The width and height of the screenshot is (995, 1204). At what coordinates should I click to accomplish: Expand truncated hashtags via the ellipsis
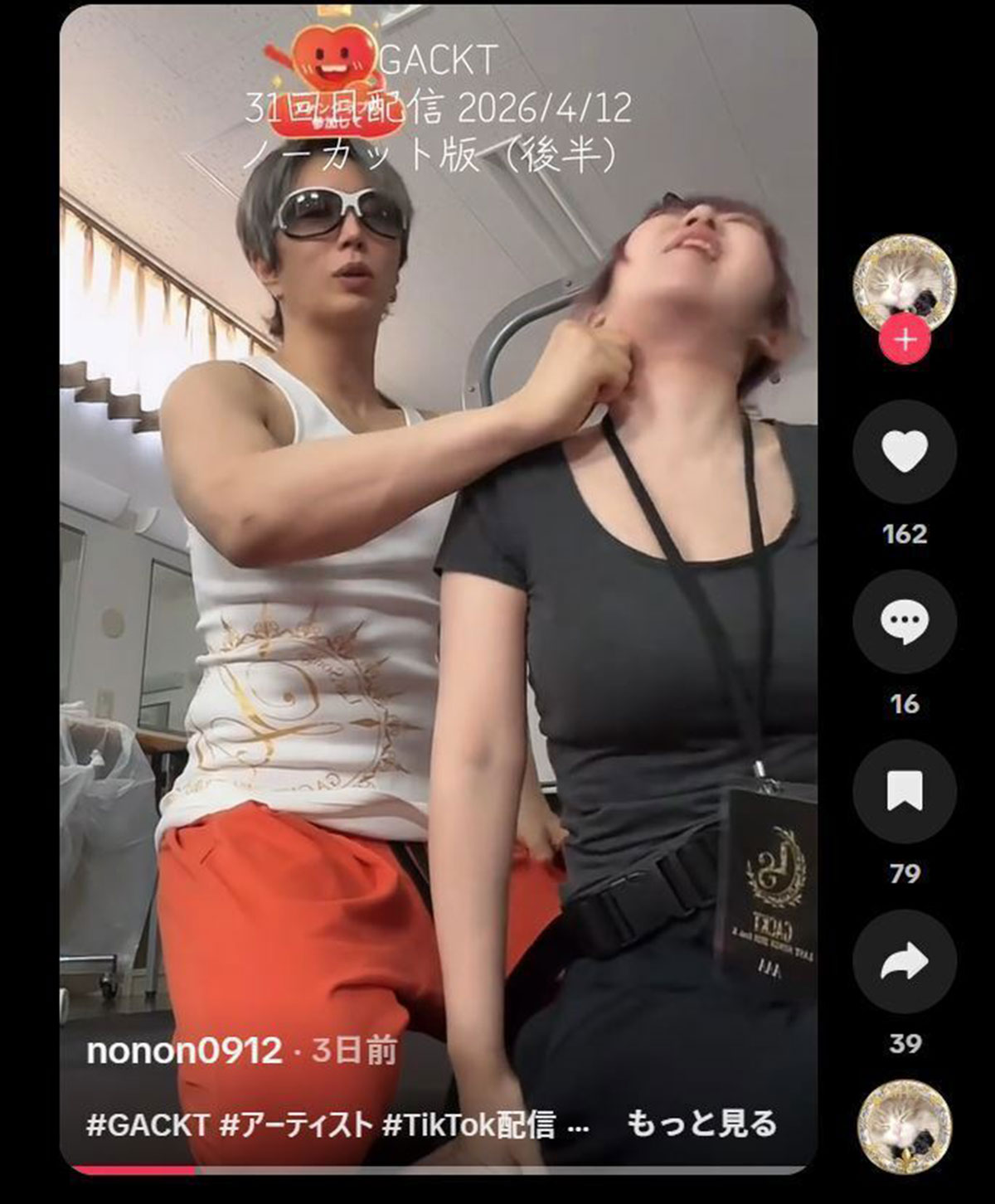point(577,1126)
